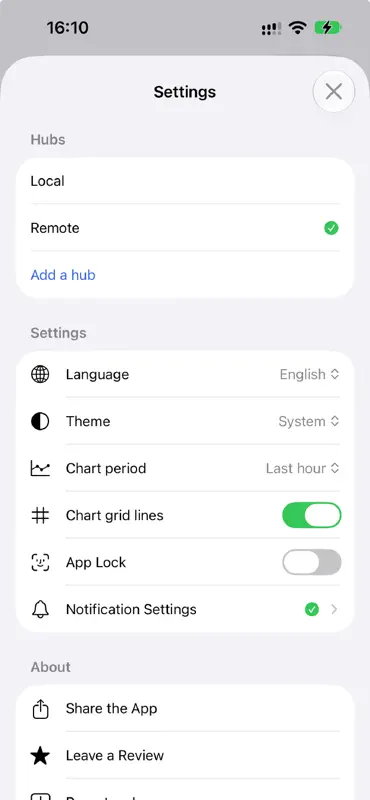The width and height of the screenshot is (370, 800).
Task: Tap Add a hub
Action: pos(63,275)
